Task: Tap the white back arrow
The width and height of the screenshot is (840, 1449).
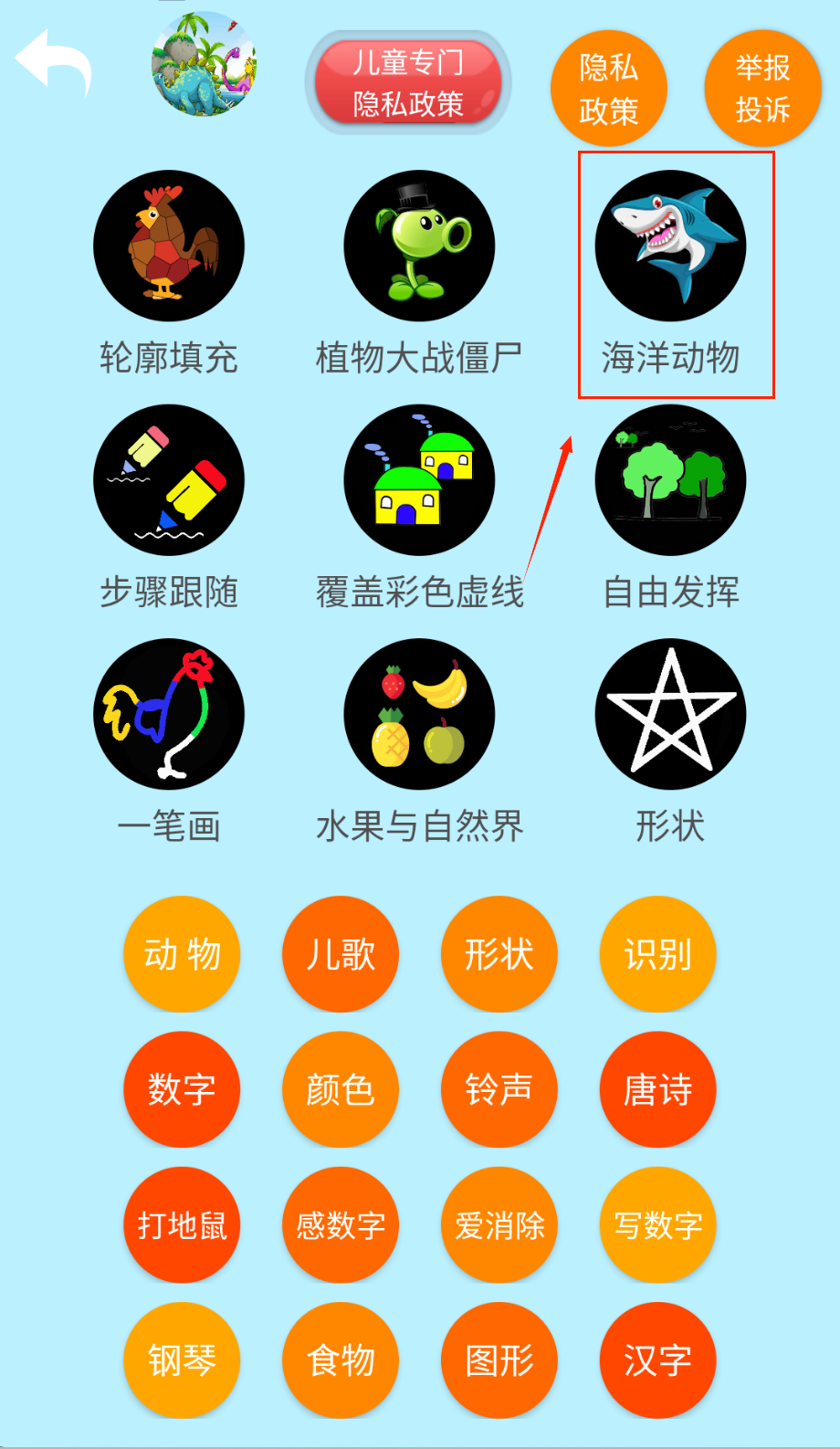Action: pyautogui.click(x=53, y=63)
